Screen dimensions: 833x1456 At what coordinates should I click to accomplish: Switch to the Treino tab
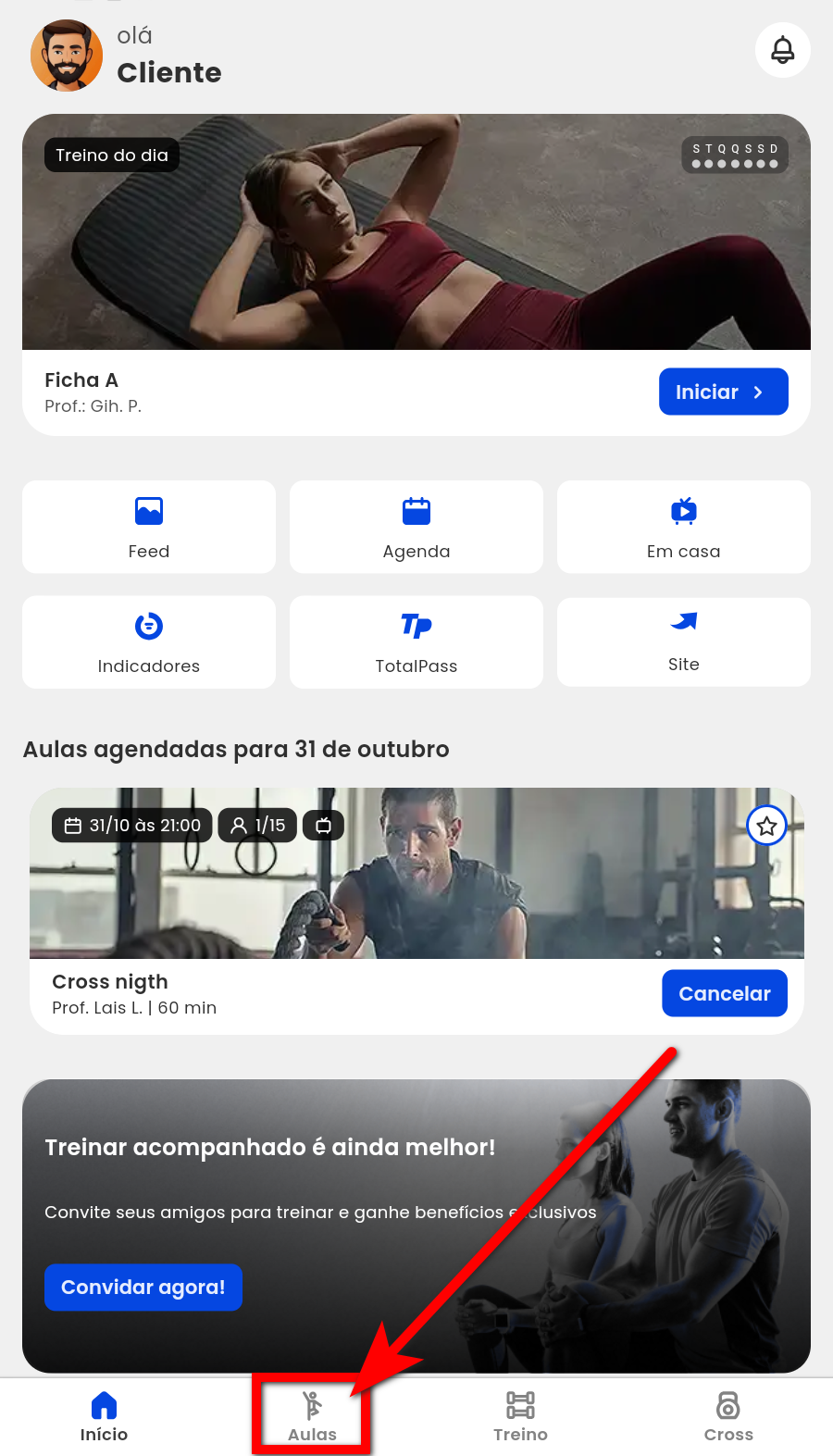[520, 1417]
